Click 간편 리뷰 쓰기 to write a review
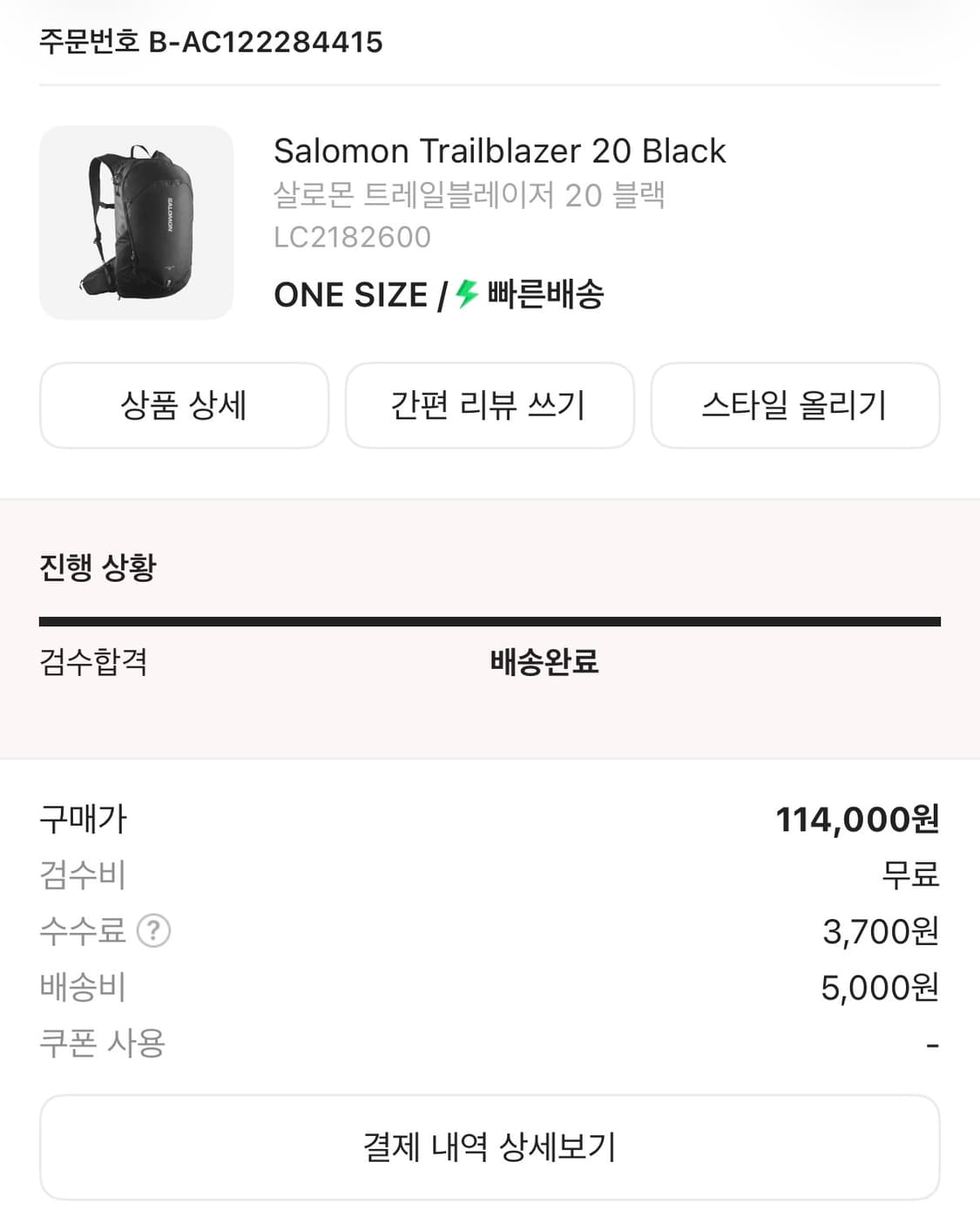 point(490,406)
